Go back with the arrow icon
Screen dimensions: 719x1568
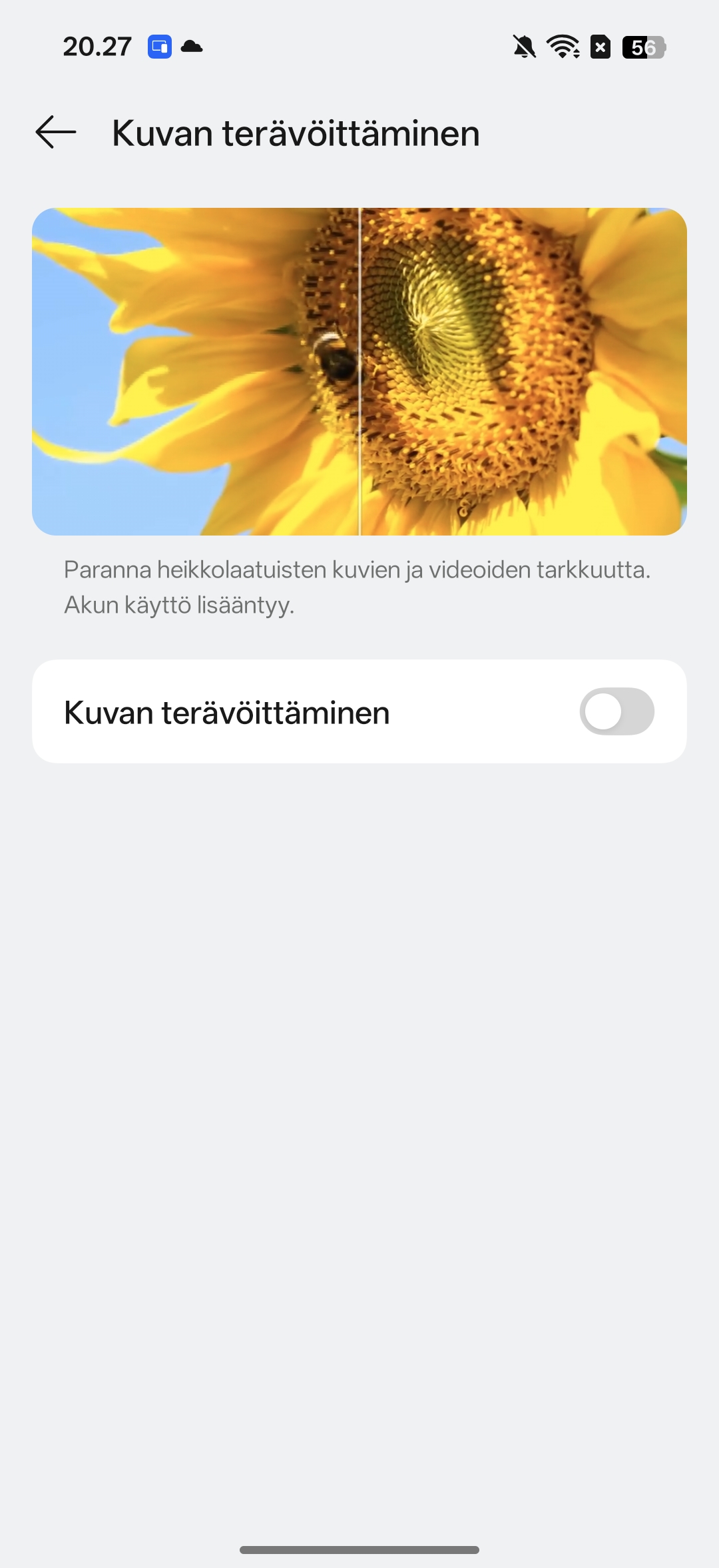(56, 132)
